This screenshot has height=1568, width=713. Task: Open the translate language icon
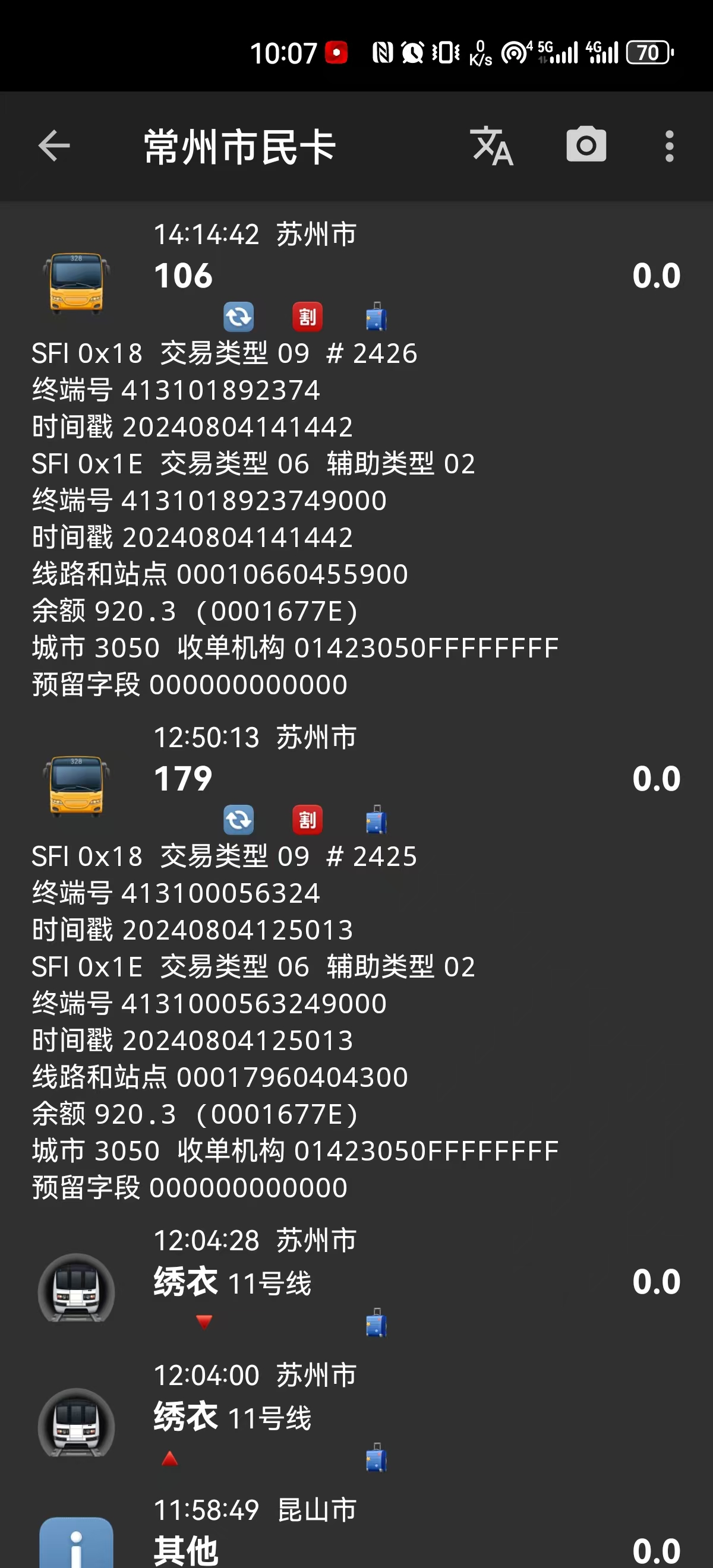tap(491, 146)
